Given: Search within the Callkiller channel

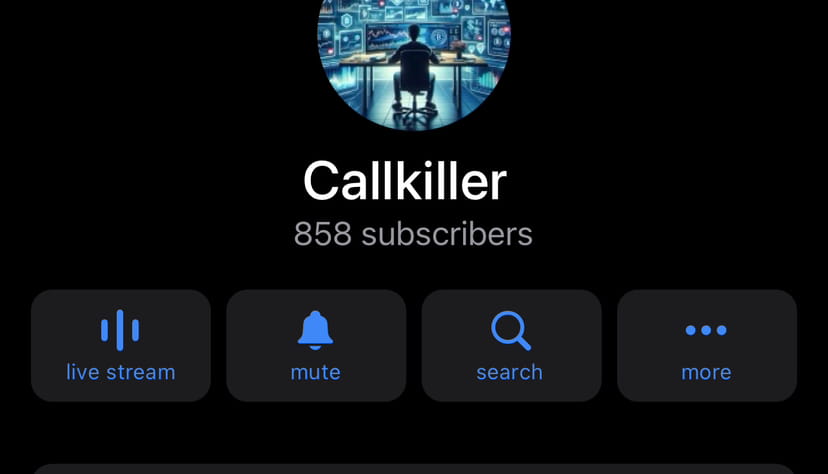Looking at the screenshot, I should [511, 345].
